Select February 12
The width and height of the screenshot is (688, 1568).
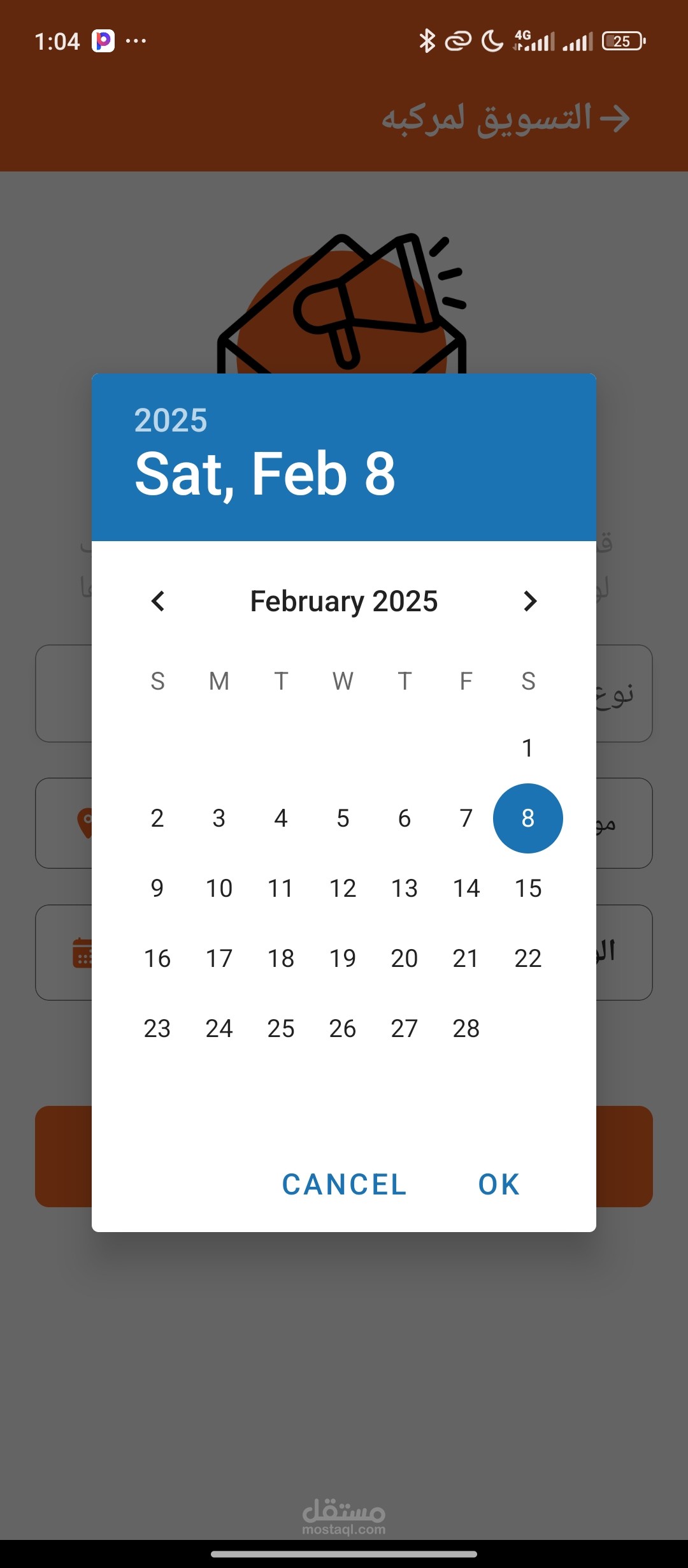click(x=342, y=888)
